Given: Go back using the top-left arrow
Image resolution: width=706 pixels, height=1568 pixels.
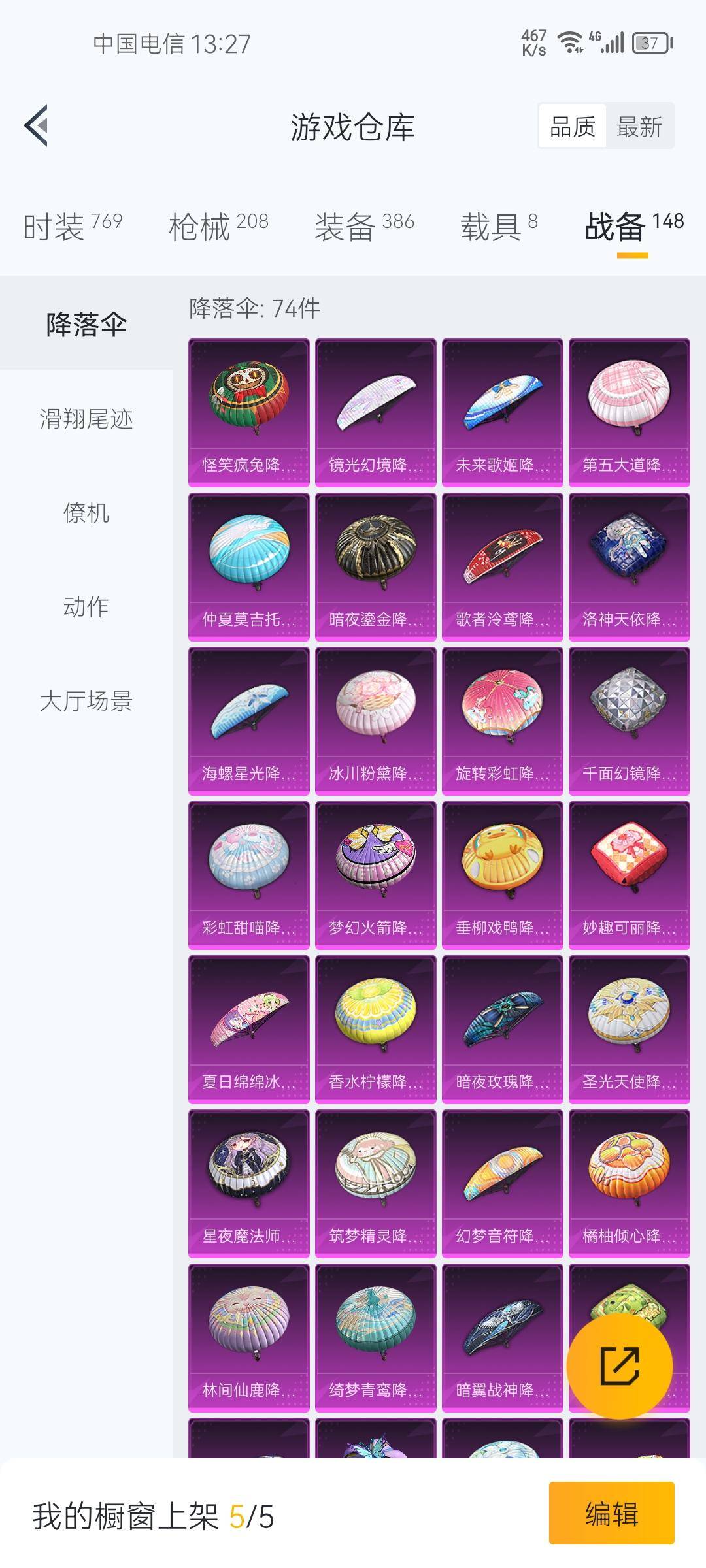Looking at the screenshot, I should (x=37, y=125).
